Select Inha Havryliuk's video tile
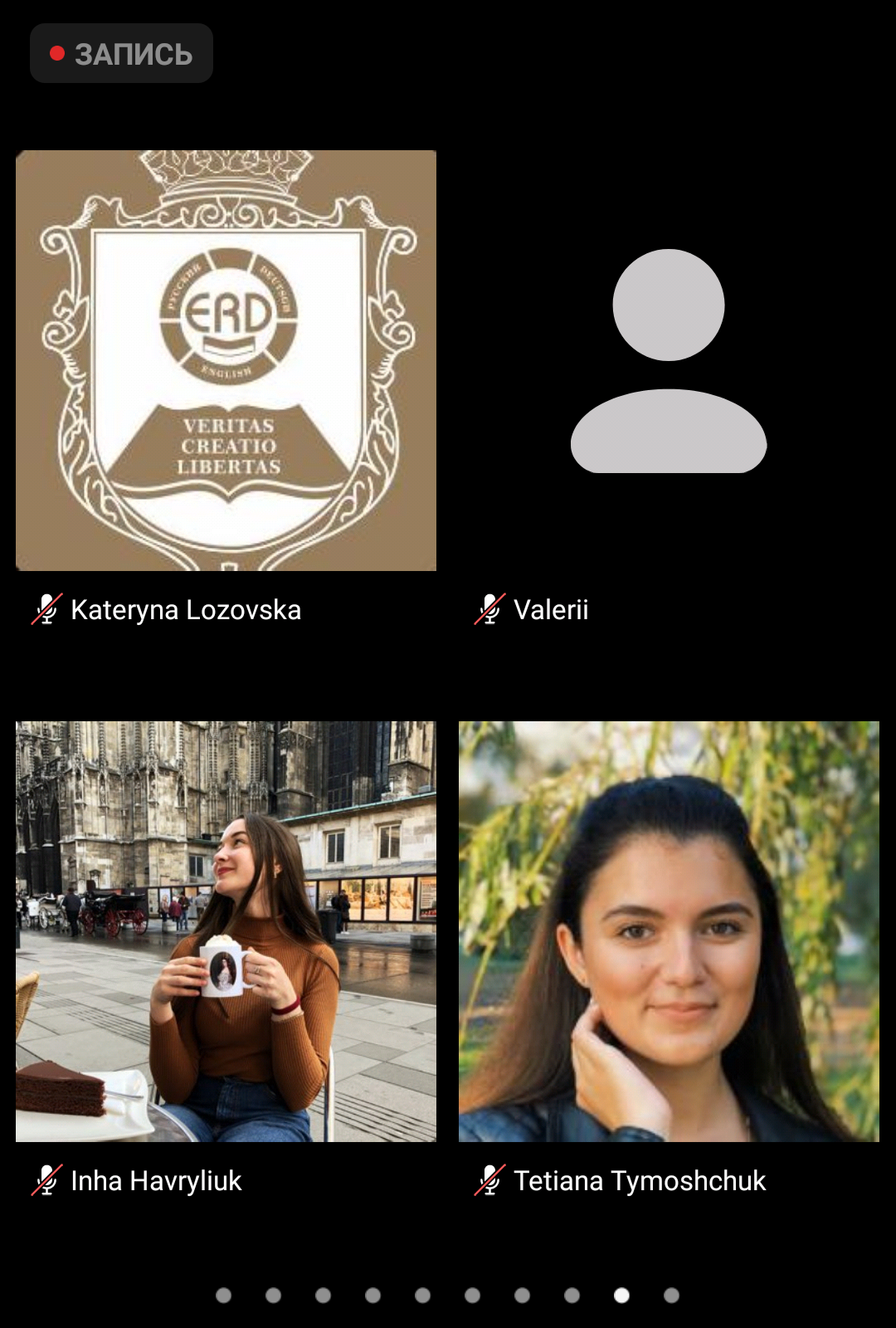Viewport: 896px width, 1328px height. pyautogui.click(x=226, y=931)
